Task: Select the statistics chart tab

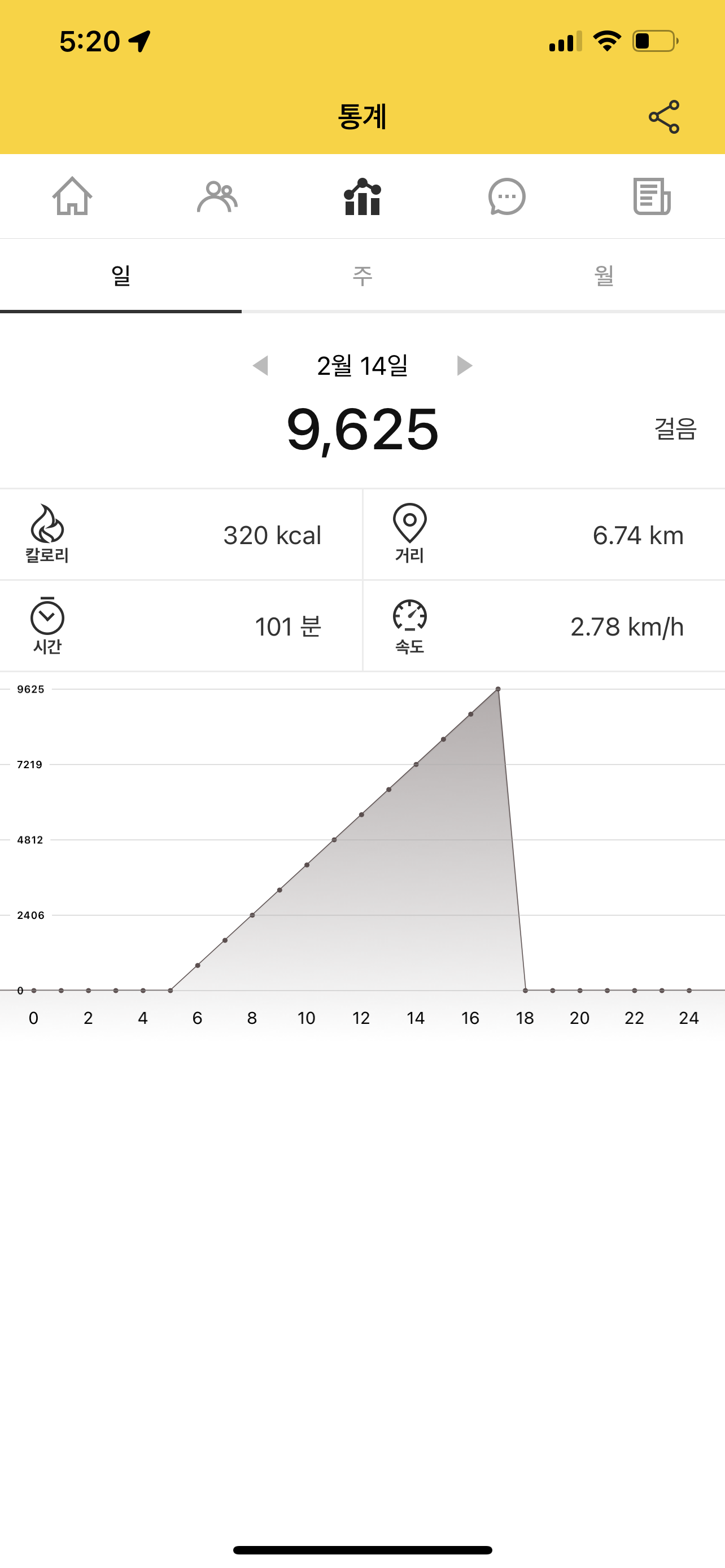Action: click(362, 196)
